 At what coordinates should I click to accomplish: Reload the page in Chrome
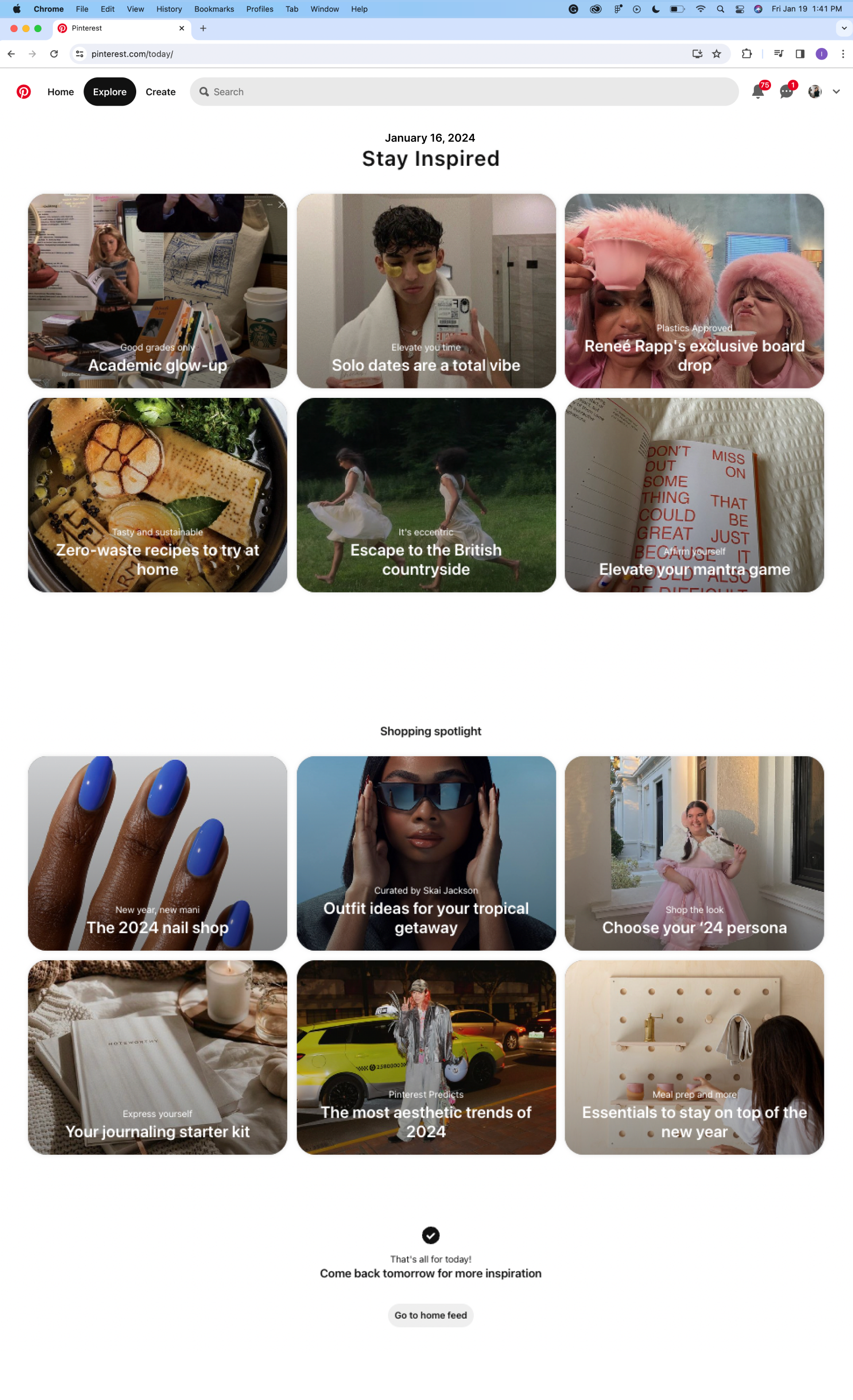[x=54, y=54]
